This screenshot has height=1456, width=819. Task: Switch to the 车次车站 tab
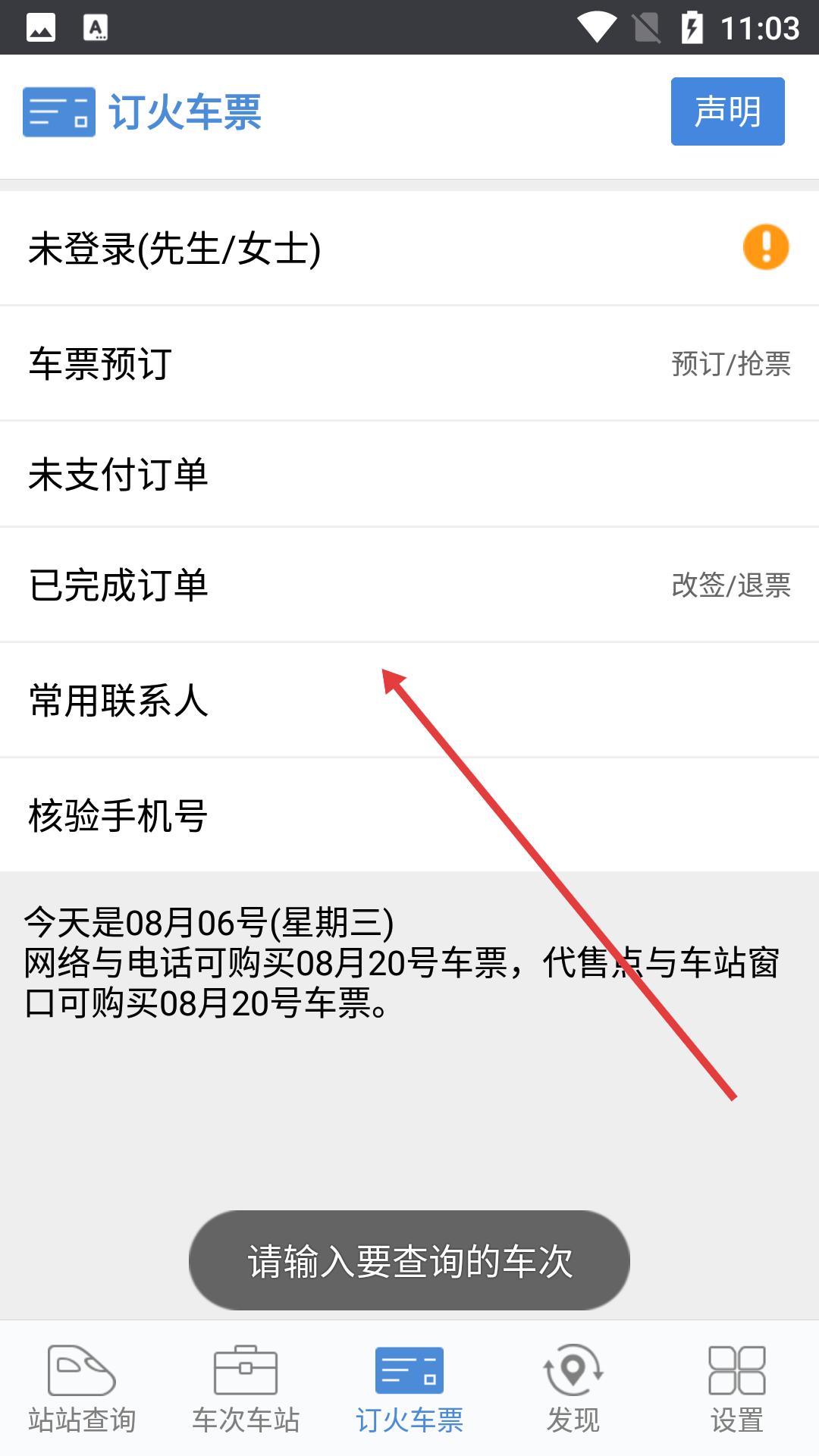click(x=246, y=1389)
